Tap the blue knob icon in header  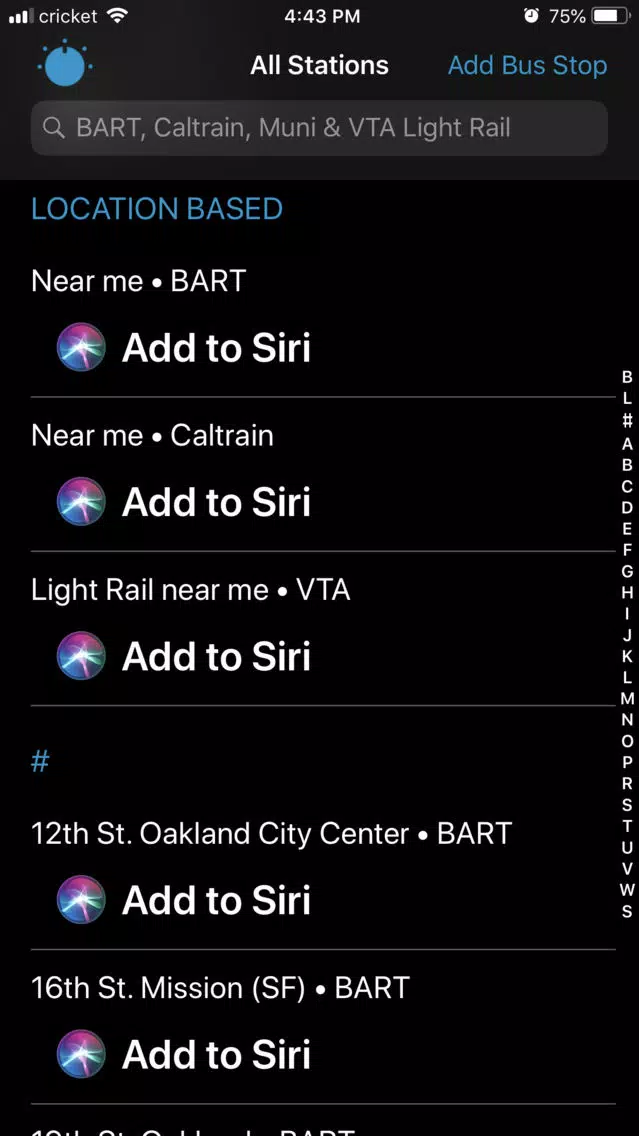point(65,64)
